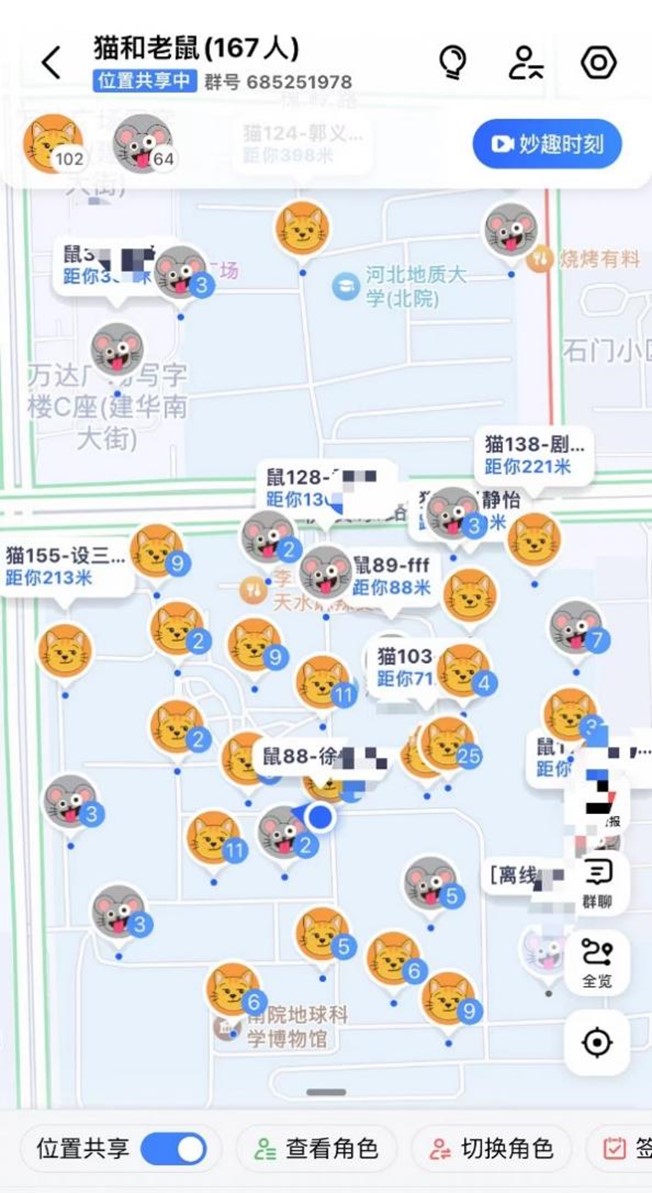The image size is (652, 1193).
Task: Tap the 妙趣时刻 video button
Action: click(547, 145)
